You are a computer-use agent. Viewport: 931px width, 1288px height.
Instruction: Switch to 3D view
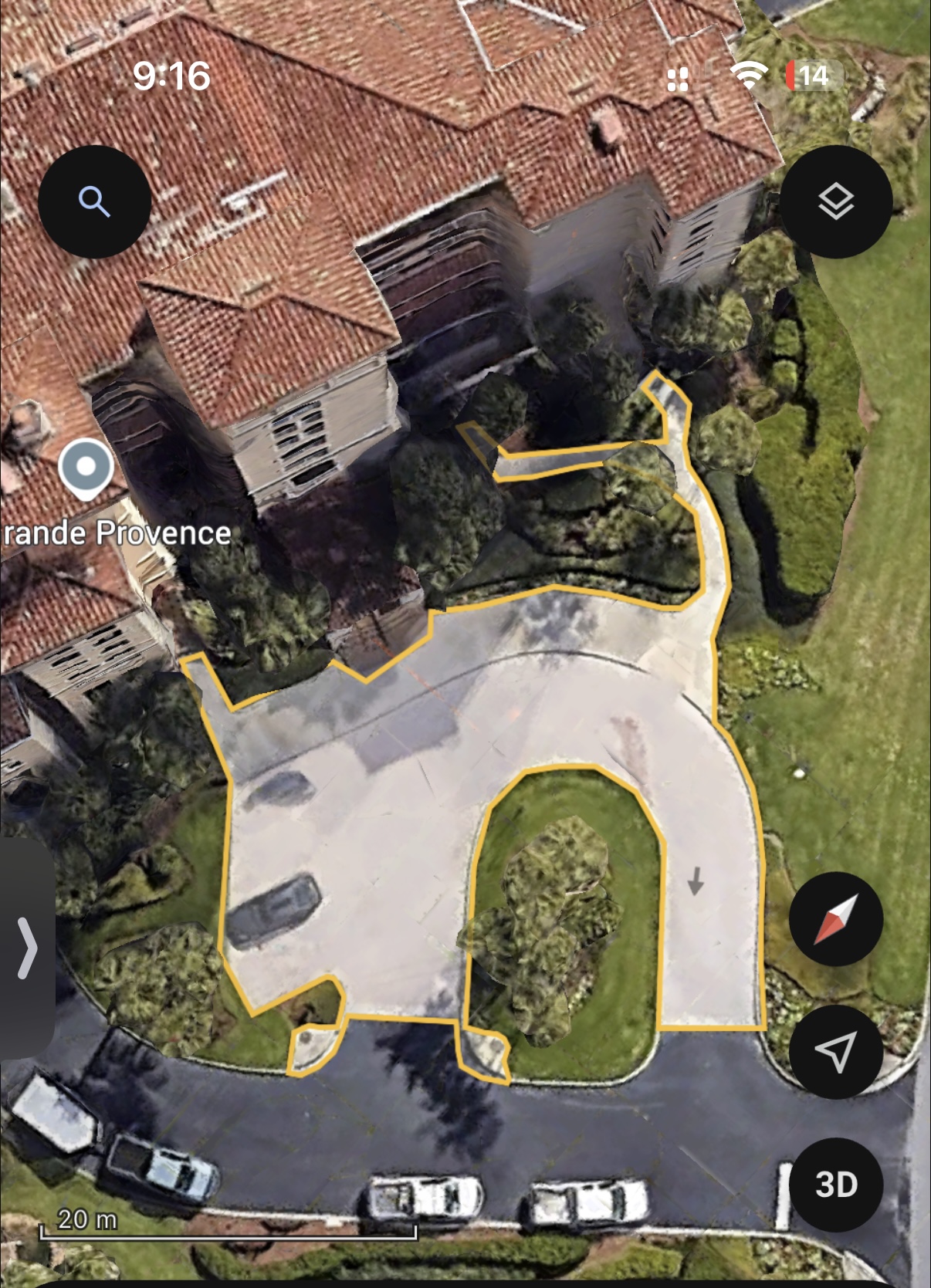(836, 1185)
